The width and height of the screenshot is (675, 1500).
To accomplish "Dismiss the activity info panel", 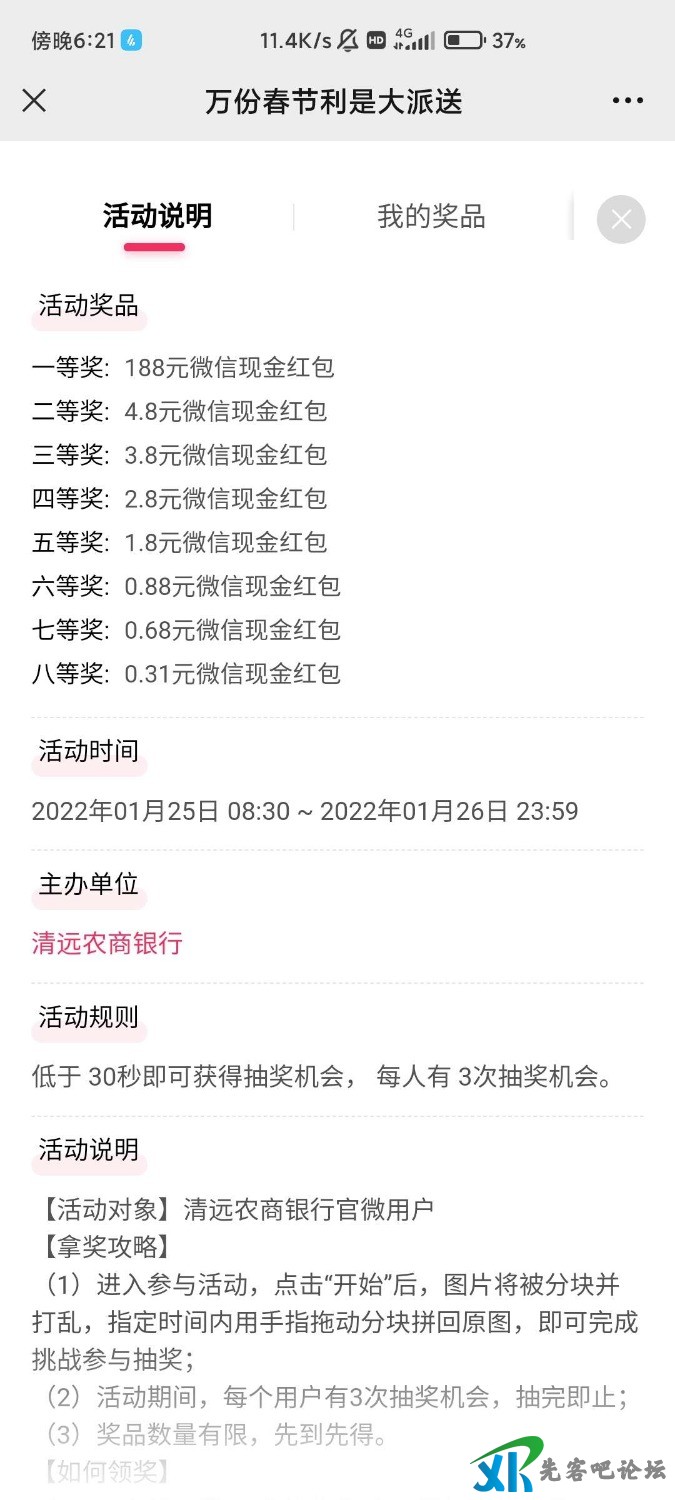I will point(621,219).
